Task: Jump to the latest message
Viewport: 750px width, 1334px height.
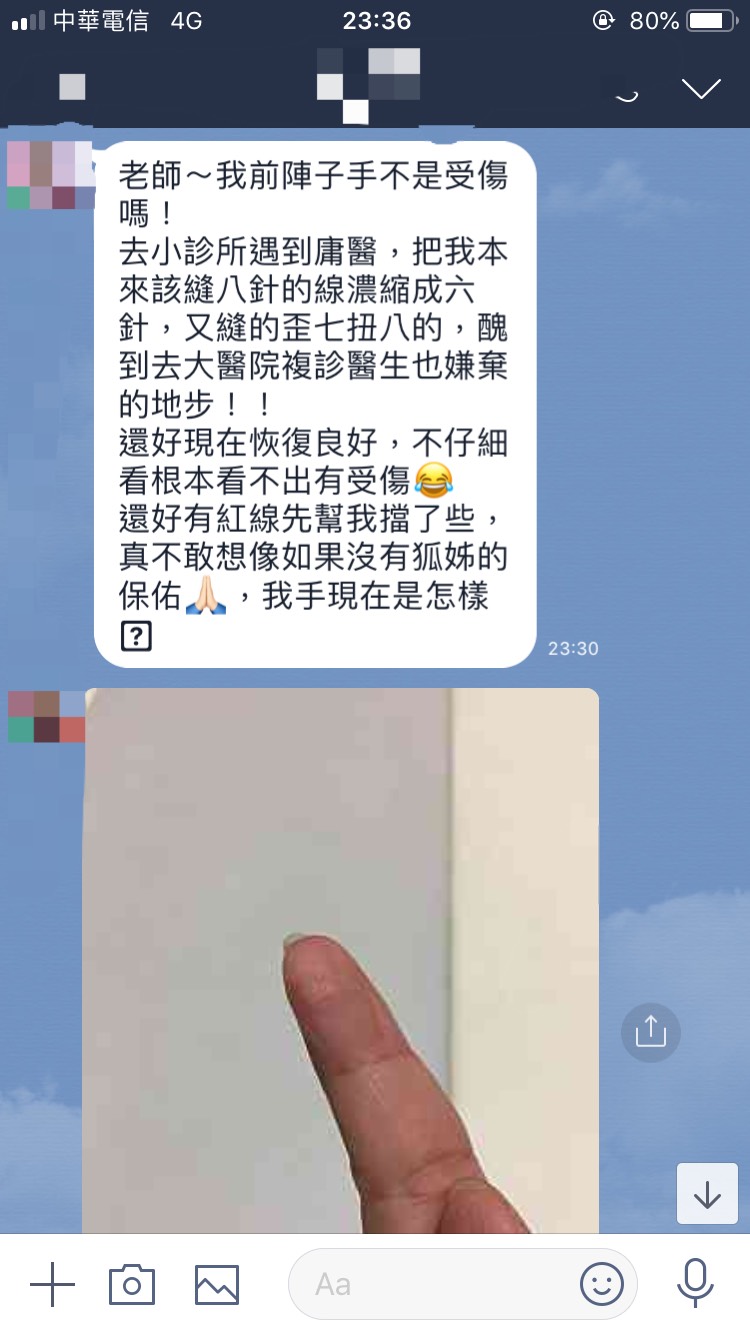Action: tap(707, 1194)
